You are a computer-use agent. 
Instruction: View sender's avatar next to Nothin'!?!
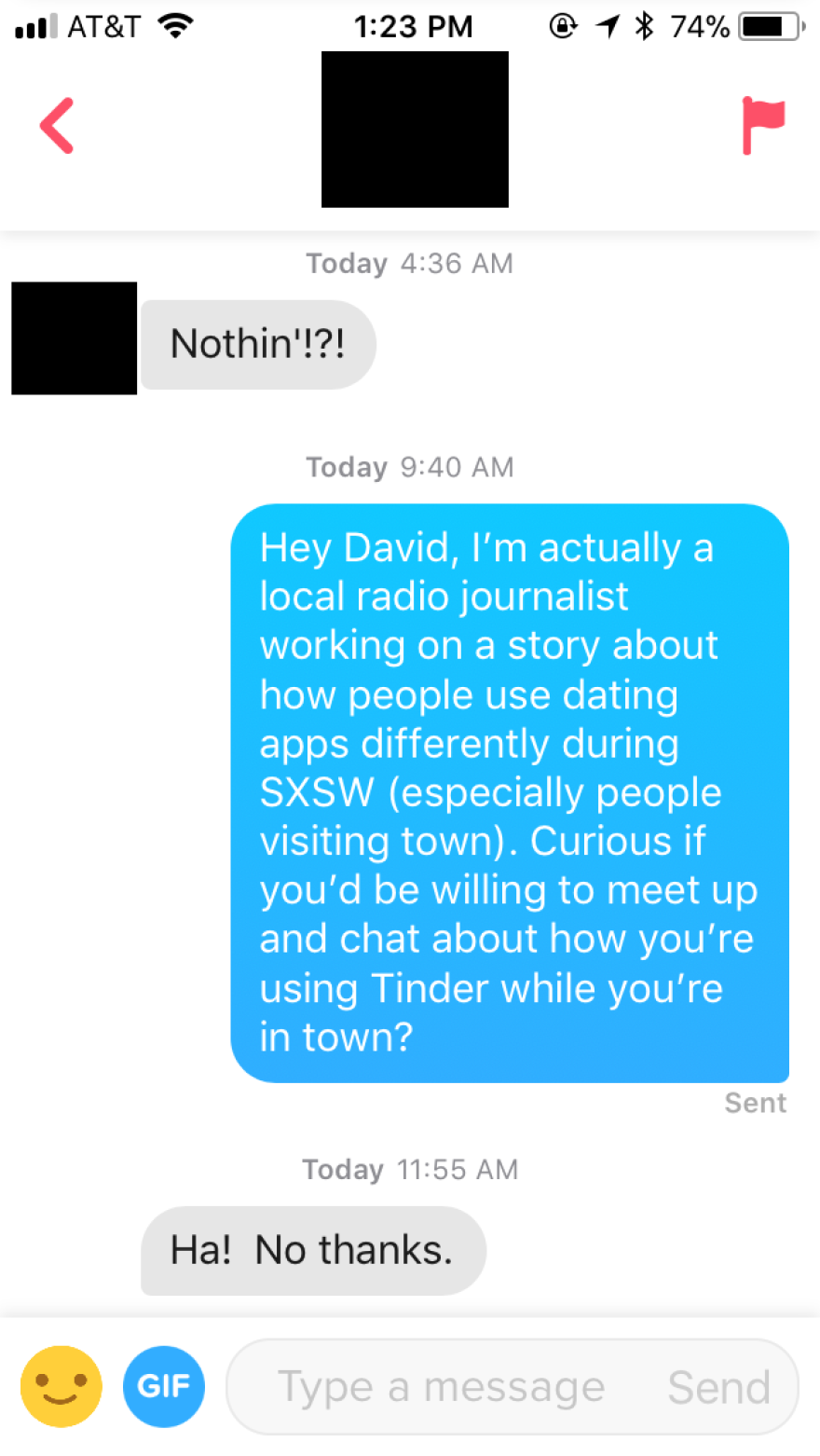coord(75,338)
